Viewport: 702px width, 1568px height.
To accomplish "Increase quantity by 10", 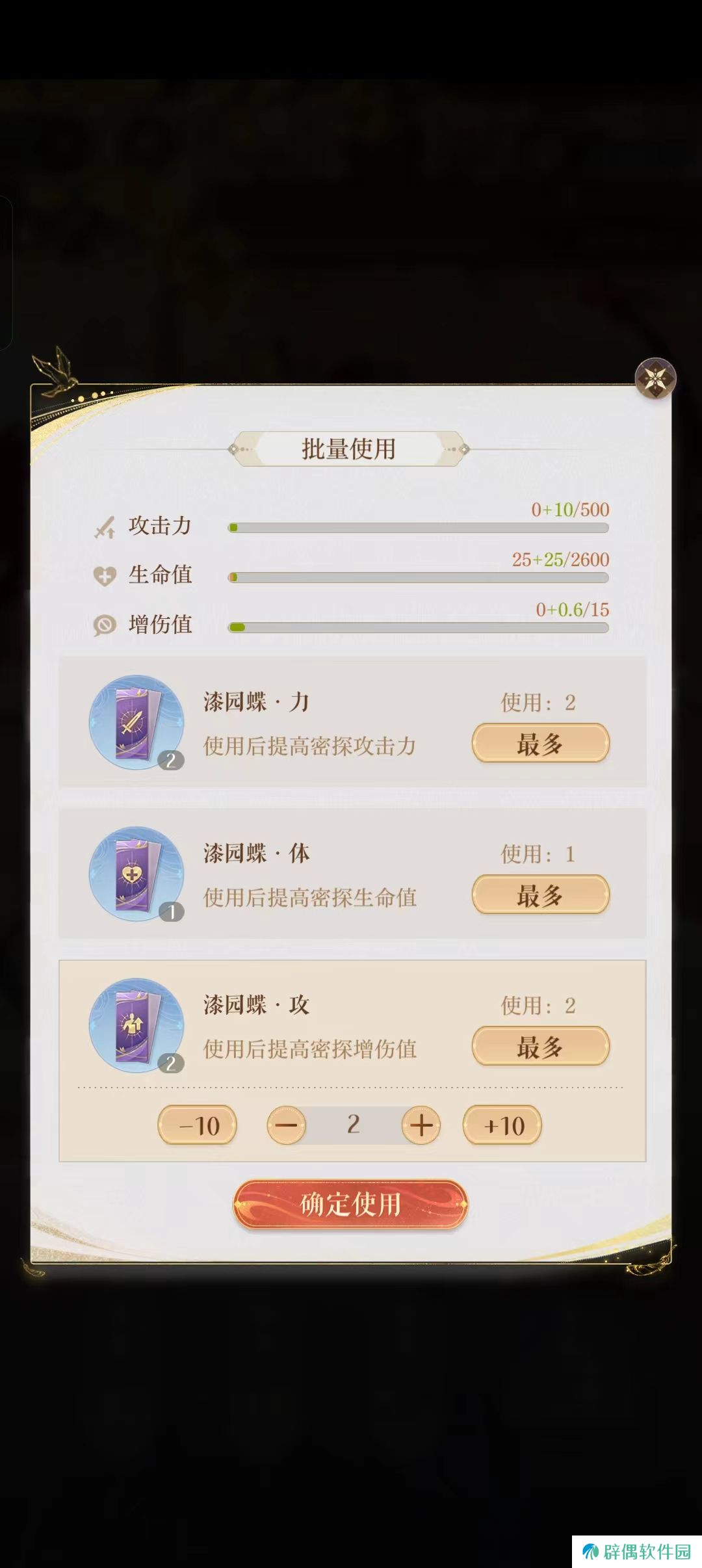I will pos(502,1125).
